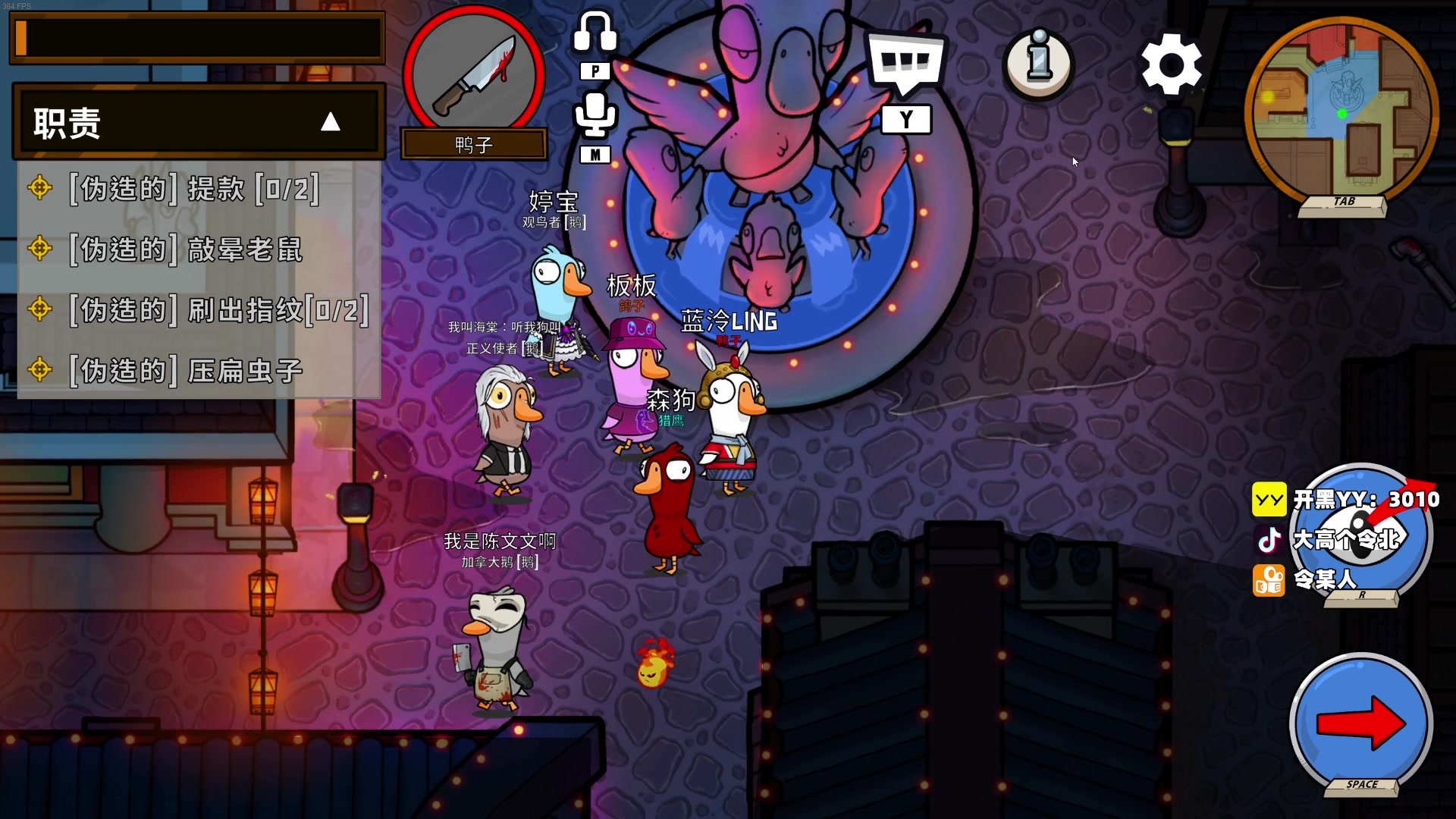
Task: Mute the microphone
Action: tap(595, 115)
